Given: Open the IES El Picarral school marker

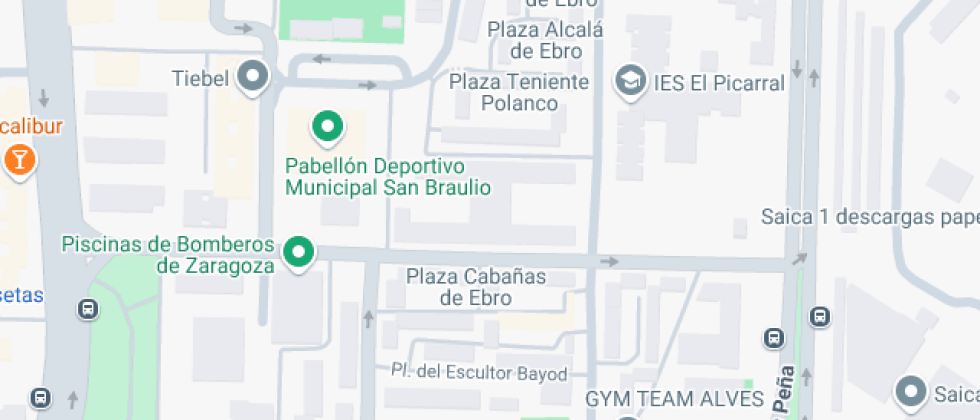Looking at the screenshot, I should (x=630, y=82).
